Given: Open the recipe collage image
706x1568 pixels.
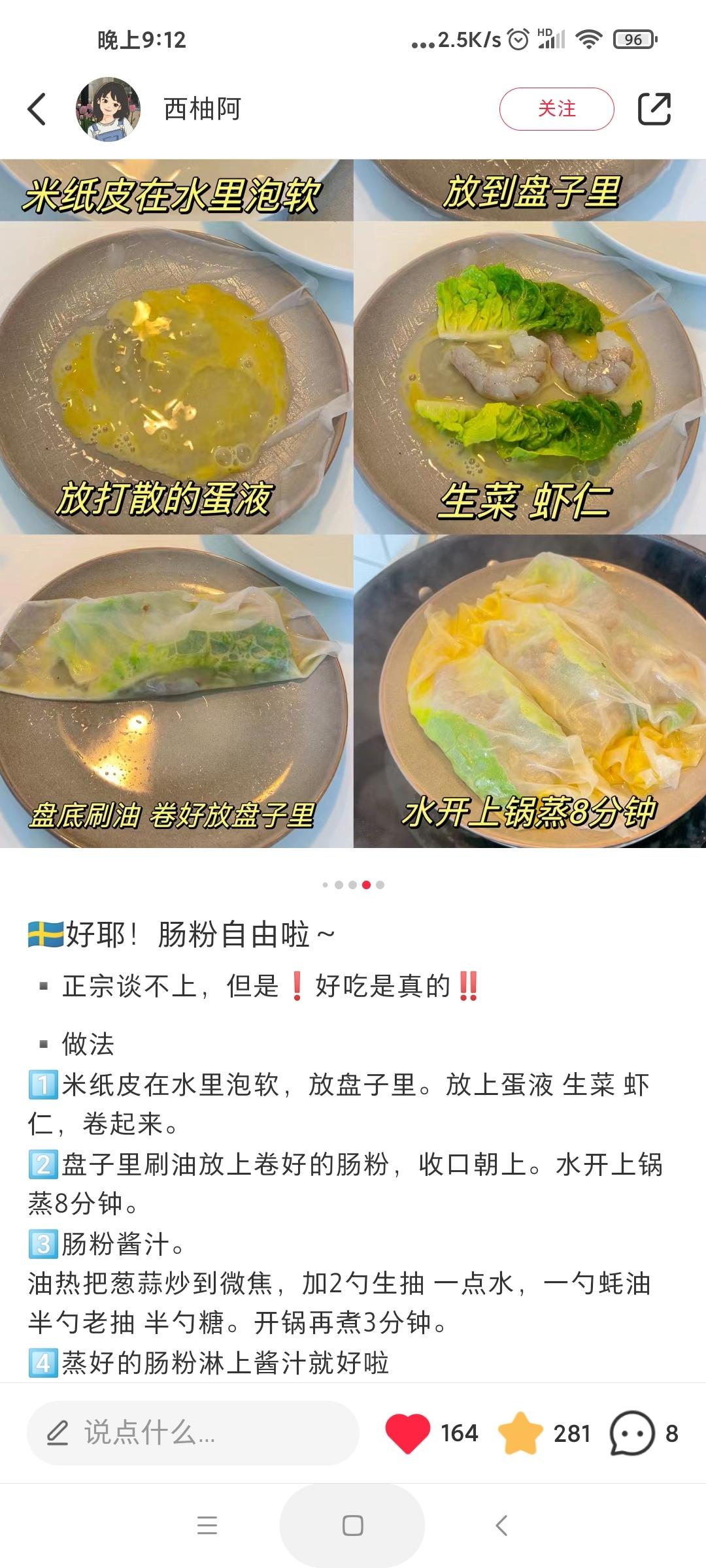Looking at the screenshot, I should [353, 504].
